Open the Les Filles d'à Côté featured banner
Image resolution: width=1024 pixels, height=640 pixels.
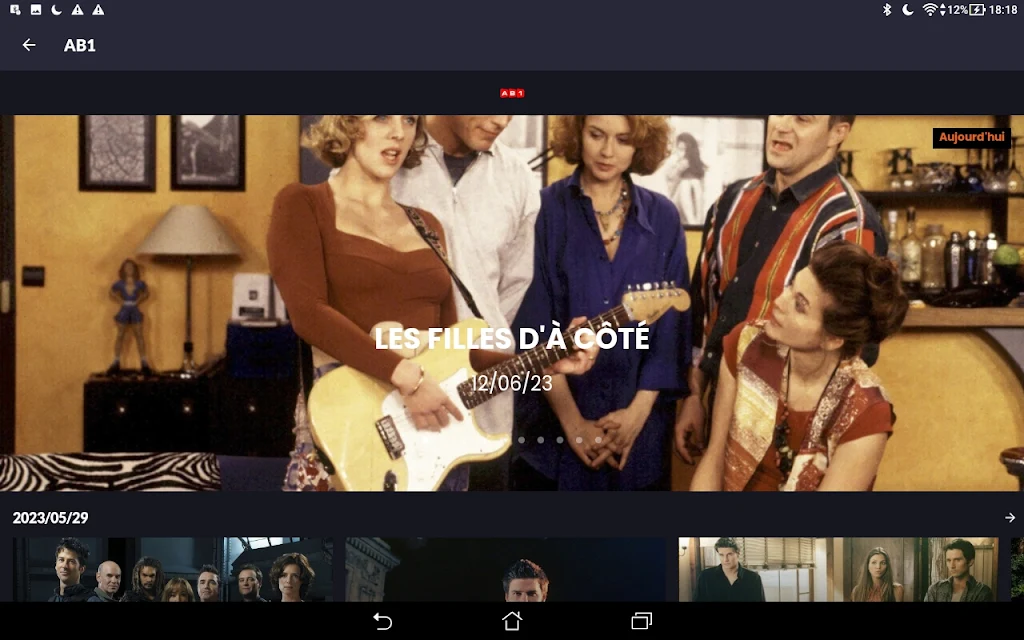[x=512, y=302]
